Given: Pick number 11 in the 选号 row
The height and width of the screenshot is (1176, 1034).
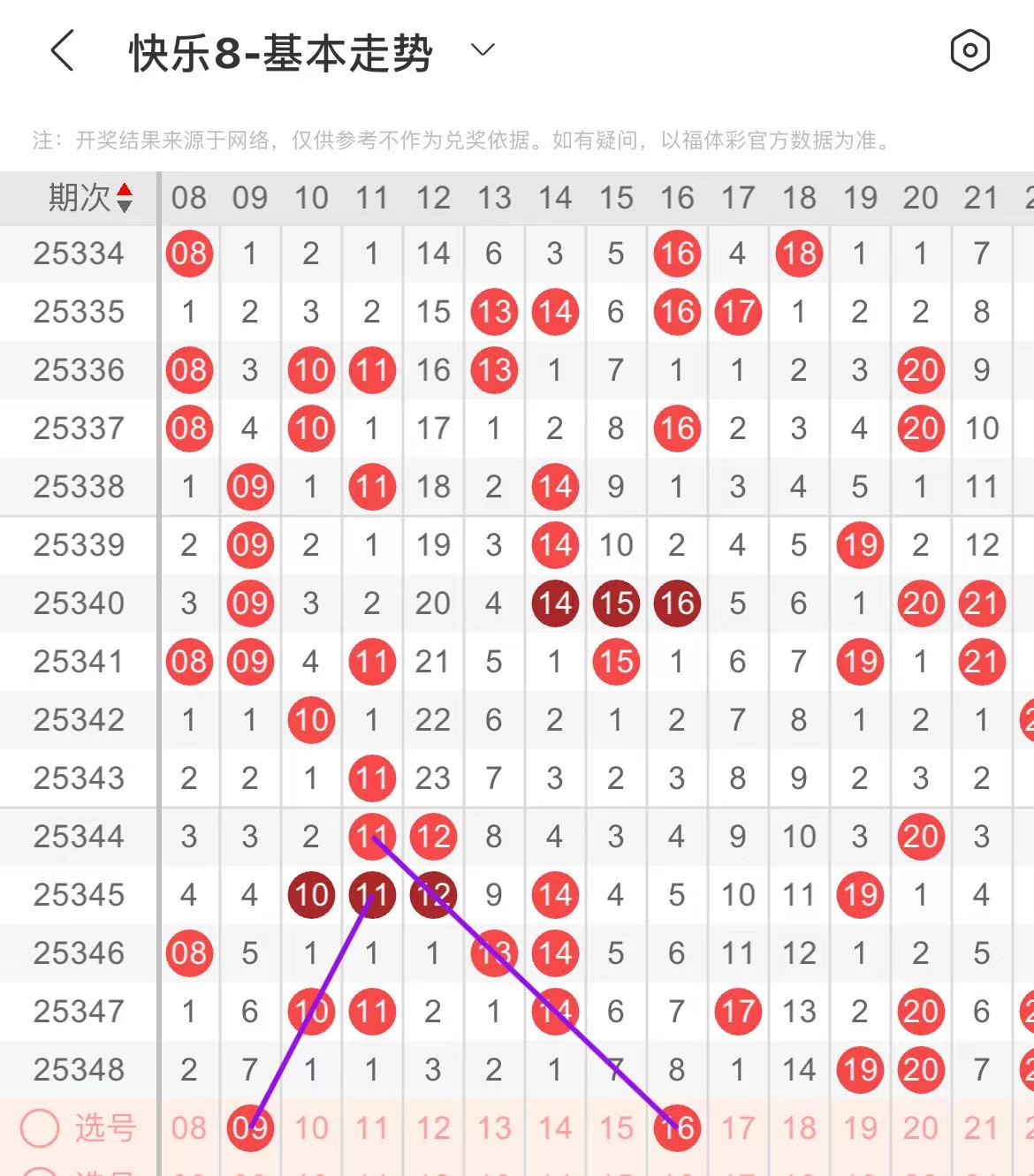Looking at the screenshot, I should point(372,1128).
